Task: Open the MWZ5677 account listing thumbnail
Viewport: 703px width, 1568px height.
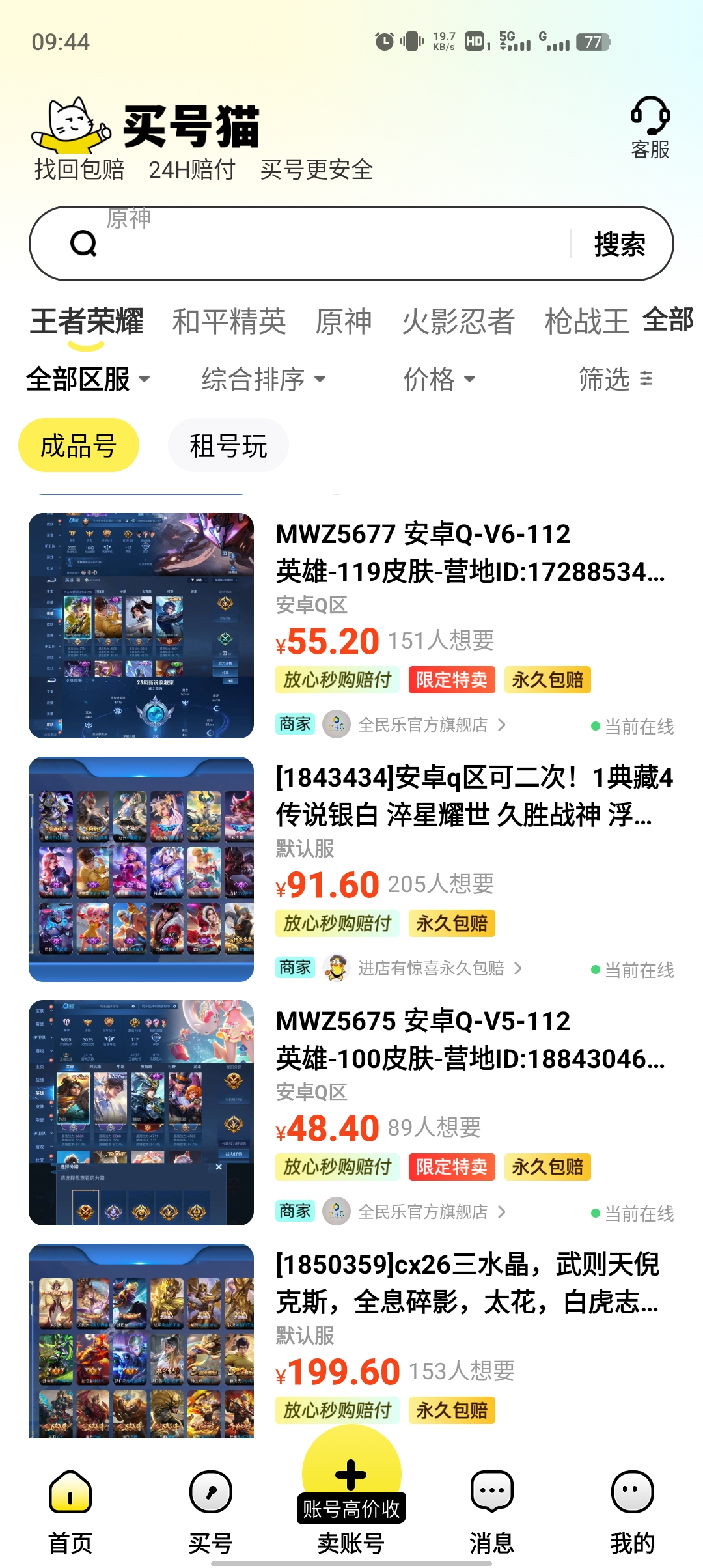Action: coord(141,625)
